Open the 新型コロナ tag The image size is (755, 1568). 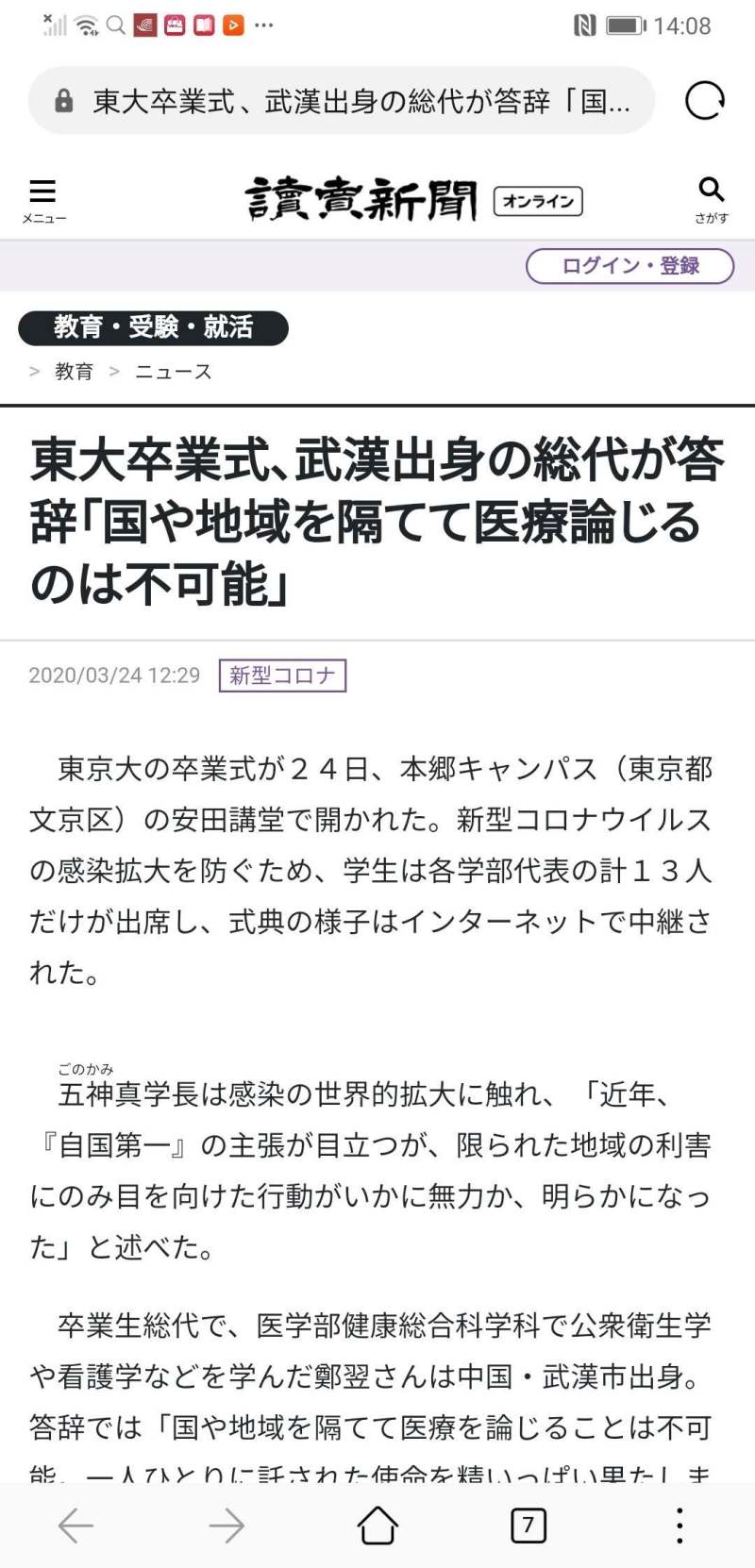point(282,676)
